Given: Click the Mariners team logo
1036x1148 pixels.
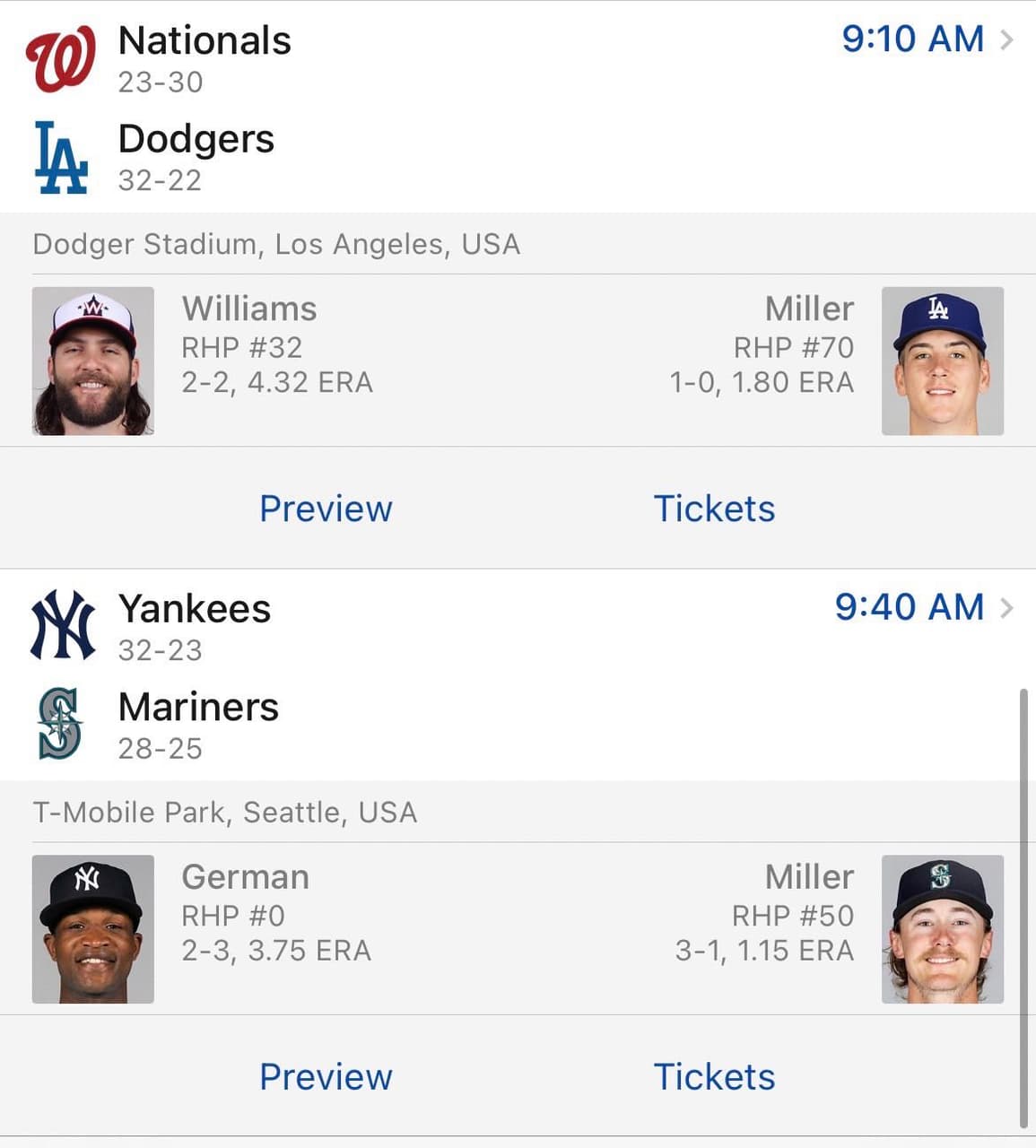Looking at the screenshot, I should point(60,723).
